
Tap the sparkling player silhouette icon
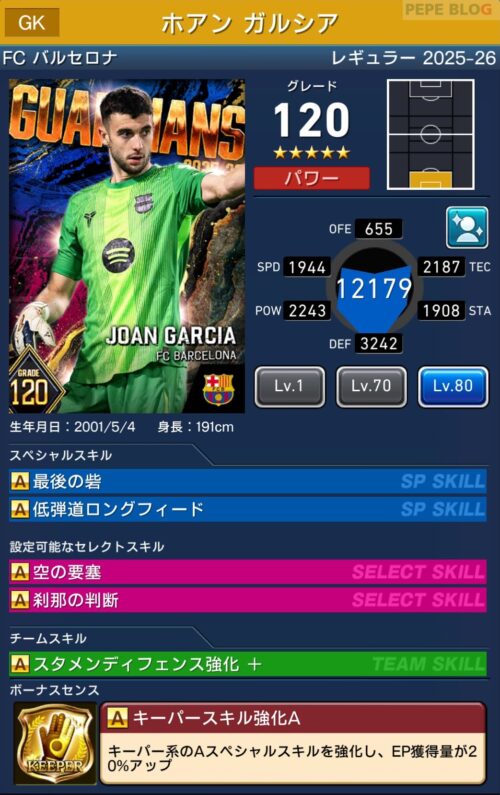click(x=467, y=228)
